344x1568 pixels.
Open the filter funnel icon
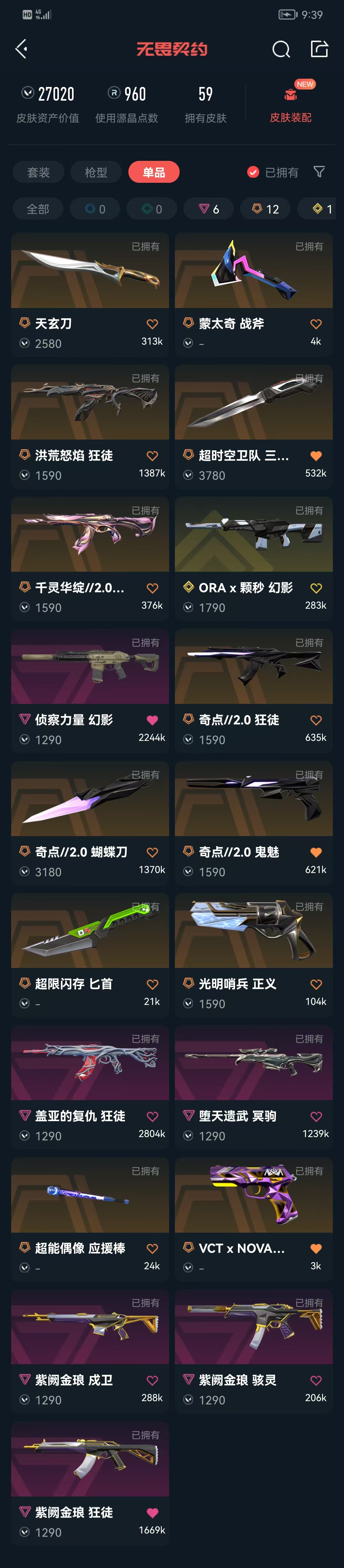[319, 172]
